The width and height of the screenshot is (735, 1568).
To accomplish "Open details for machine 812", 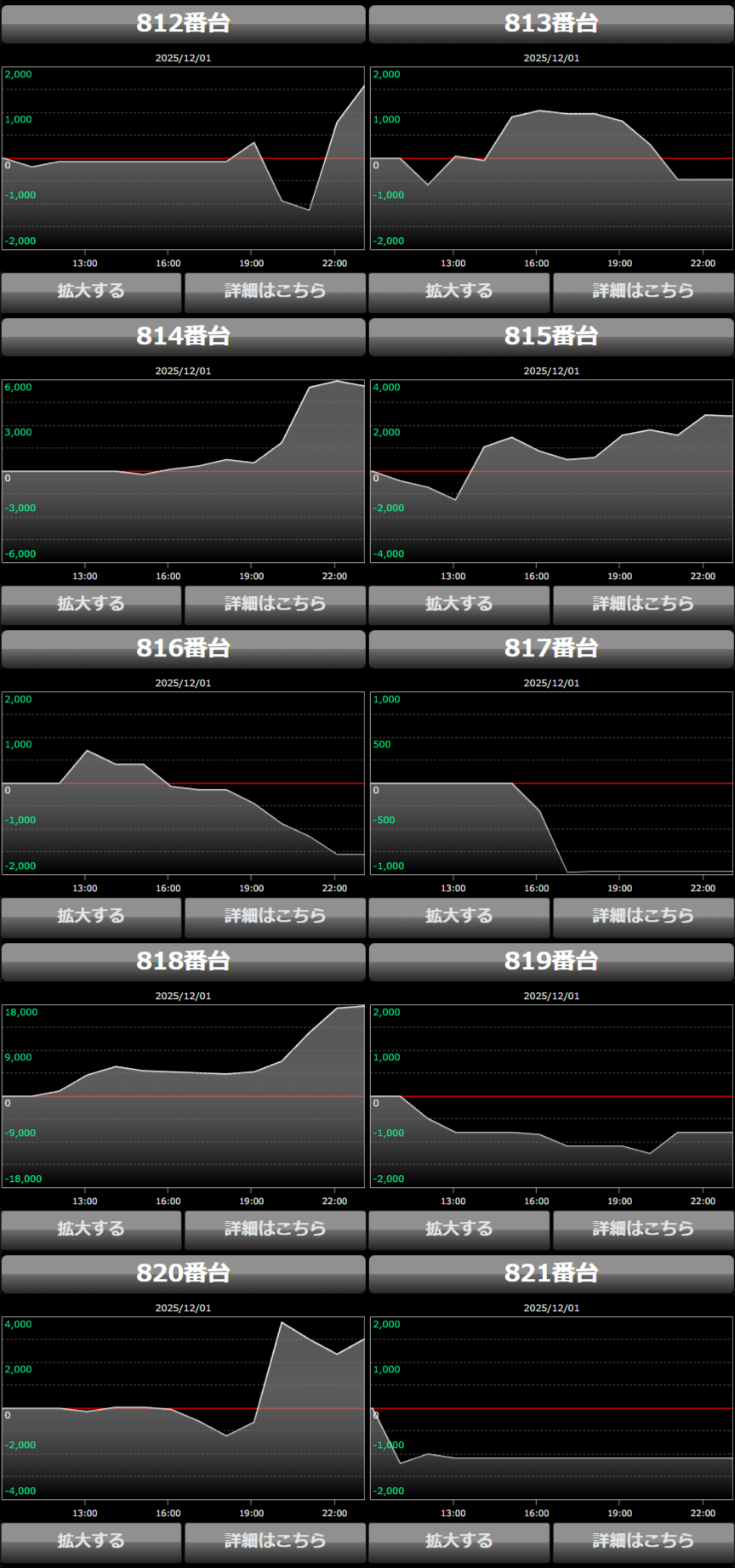I will [x=275, y=292].
